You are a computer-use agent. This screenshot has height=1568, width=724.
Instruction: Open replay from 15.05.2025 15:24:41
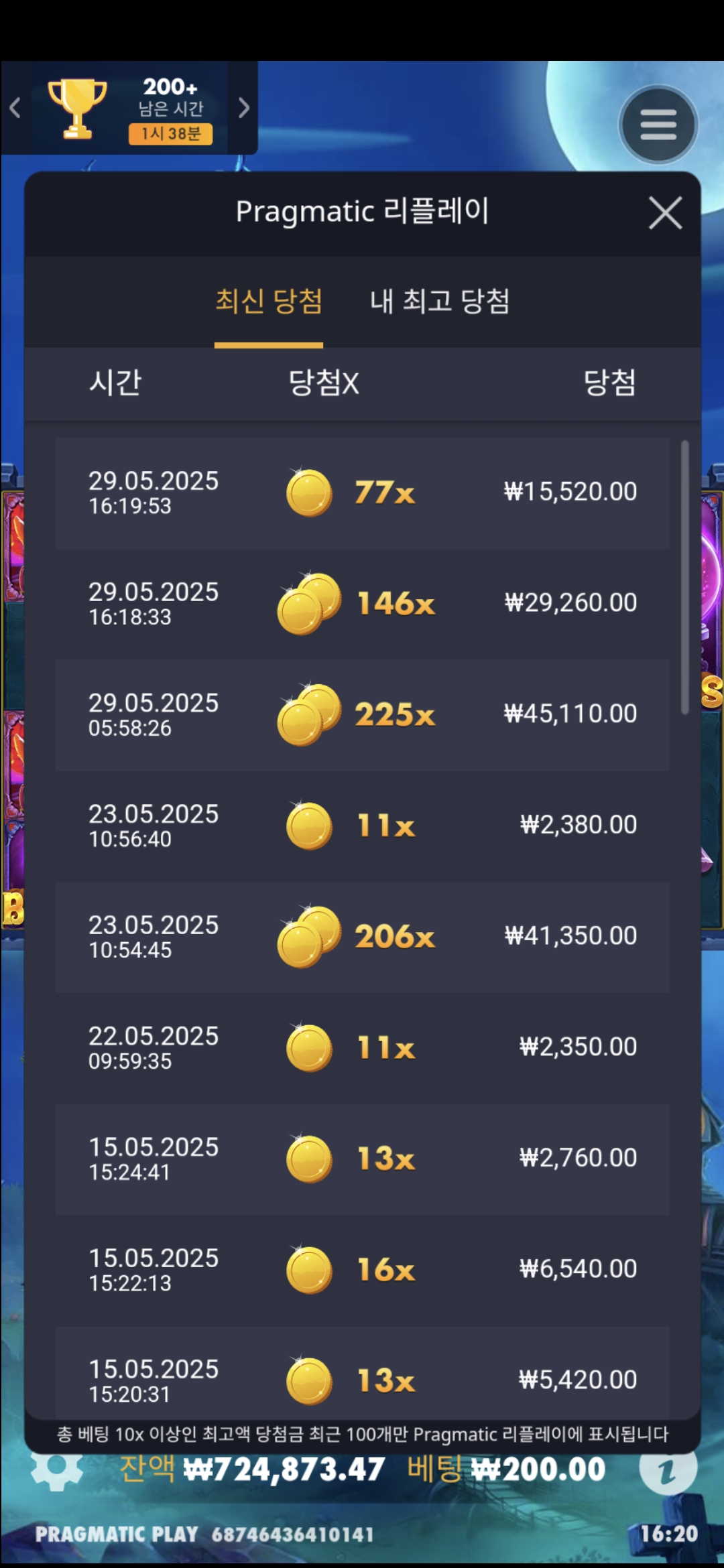click(362, 1159)
